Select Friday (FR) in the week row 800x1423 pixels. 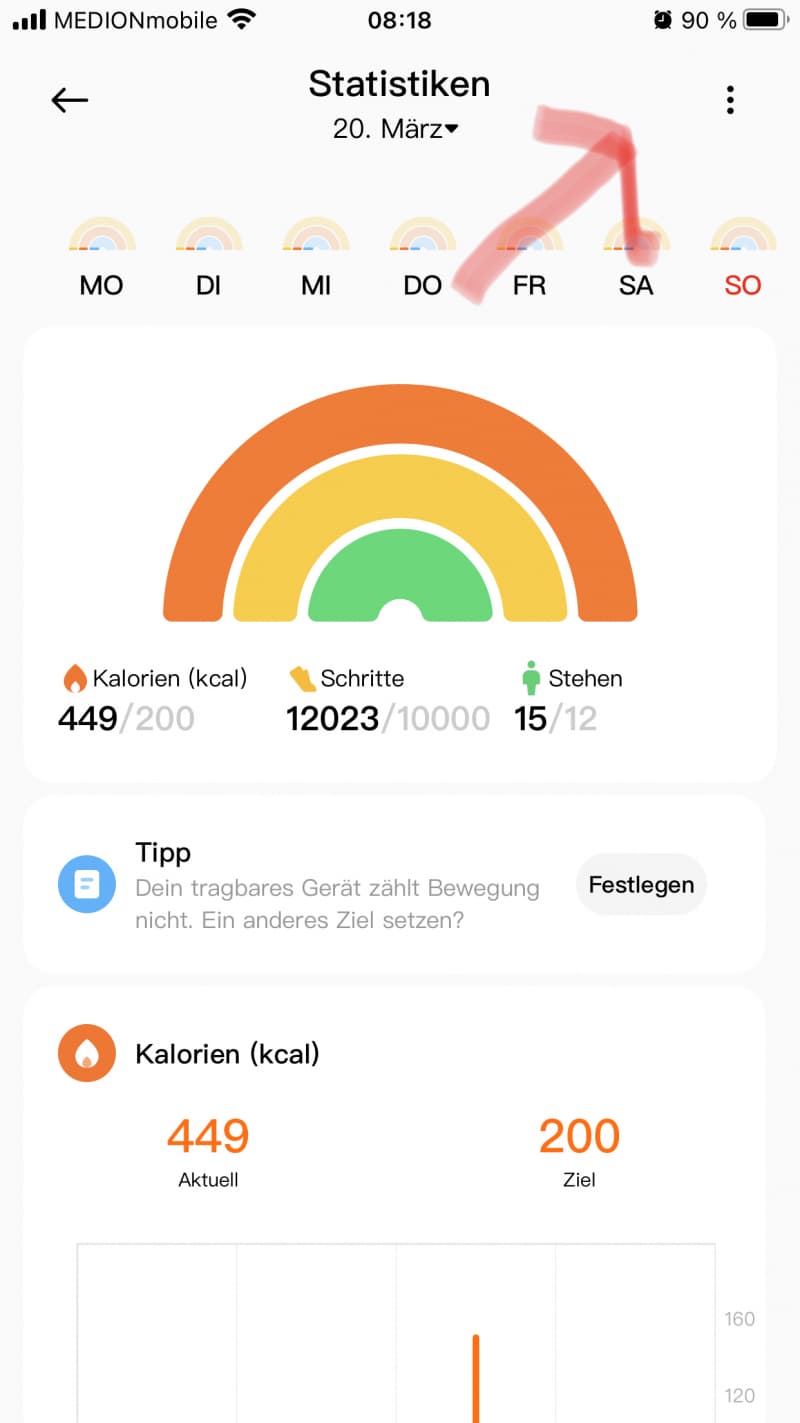529,258
